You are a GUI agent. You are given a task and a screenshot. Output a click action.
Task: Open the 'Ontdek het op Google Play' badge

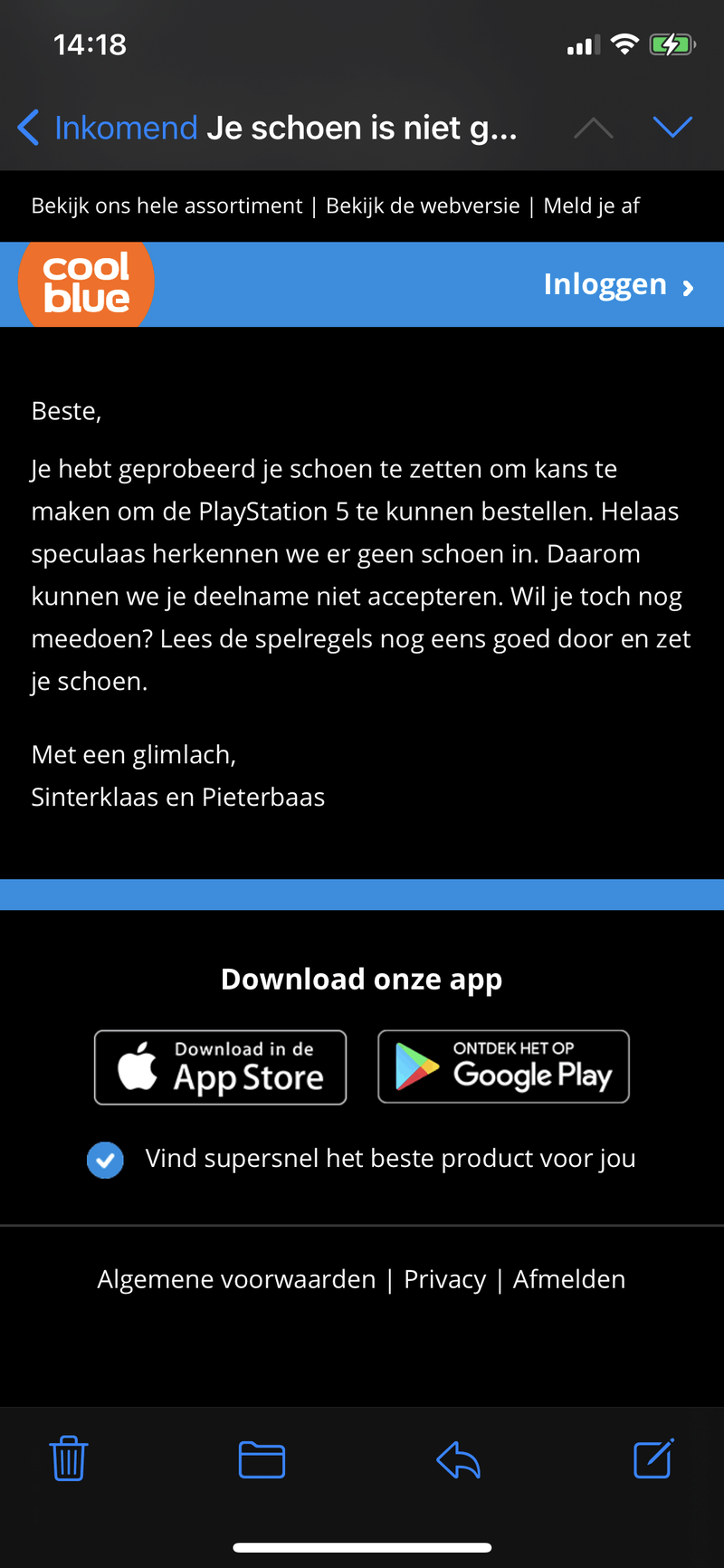(x=503, y=1066)
